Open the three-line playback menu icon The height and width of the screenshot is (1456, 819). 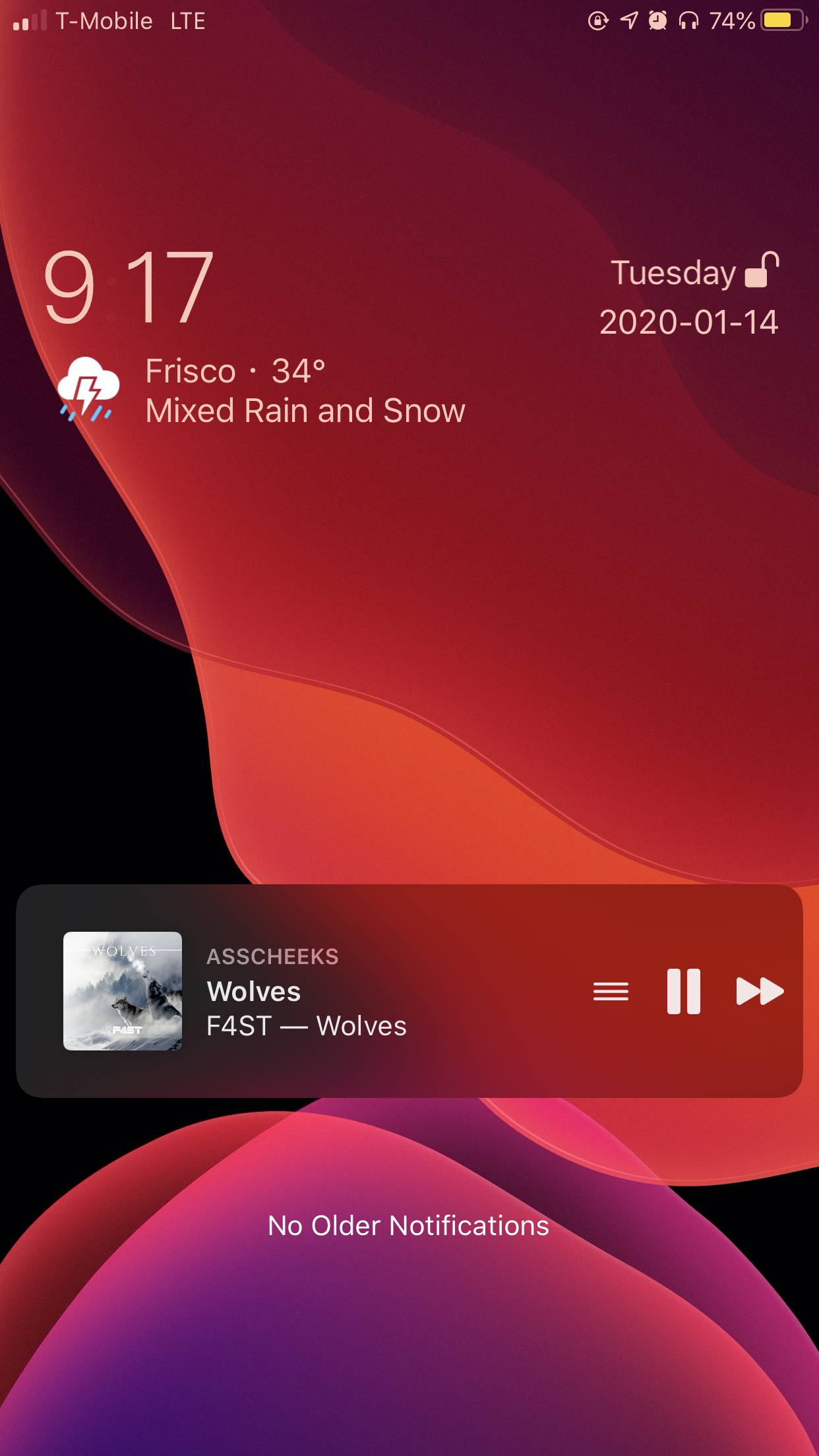point(611,991)
